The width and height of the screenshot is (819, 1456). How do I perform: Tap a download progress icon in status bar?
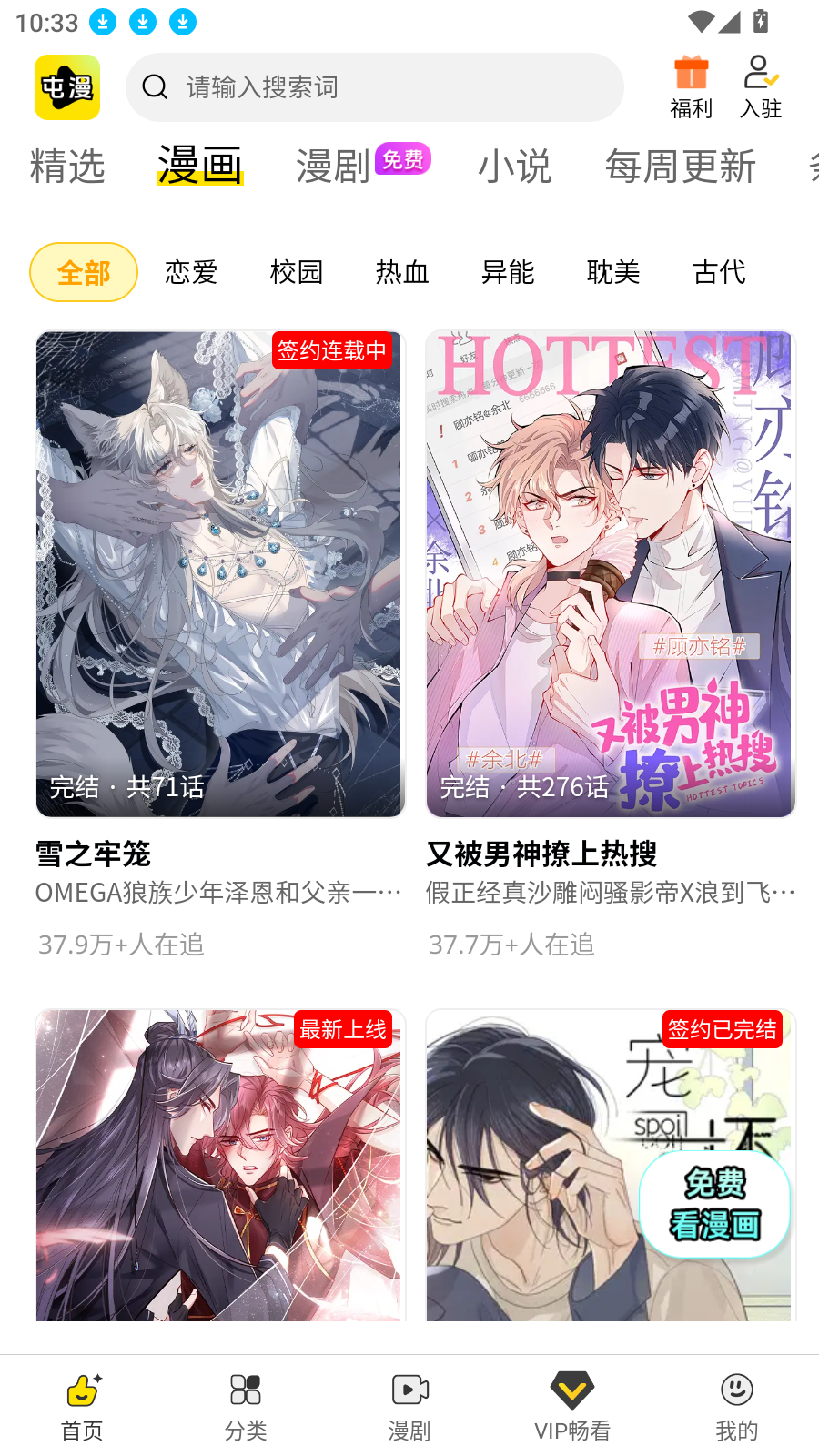tap(101, 21)
